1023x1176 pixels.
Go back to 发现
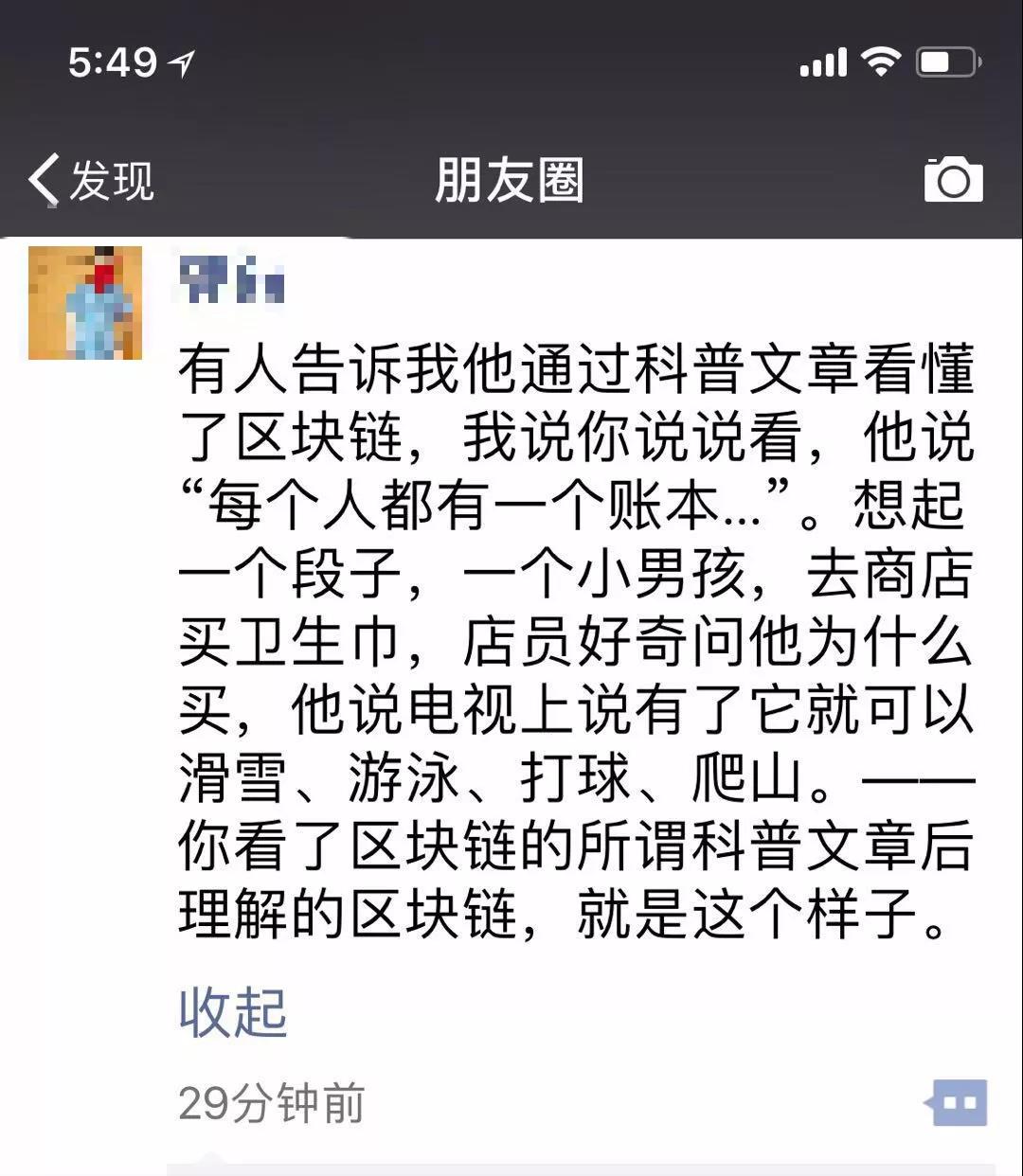[x=92, y=180]
